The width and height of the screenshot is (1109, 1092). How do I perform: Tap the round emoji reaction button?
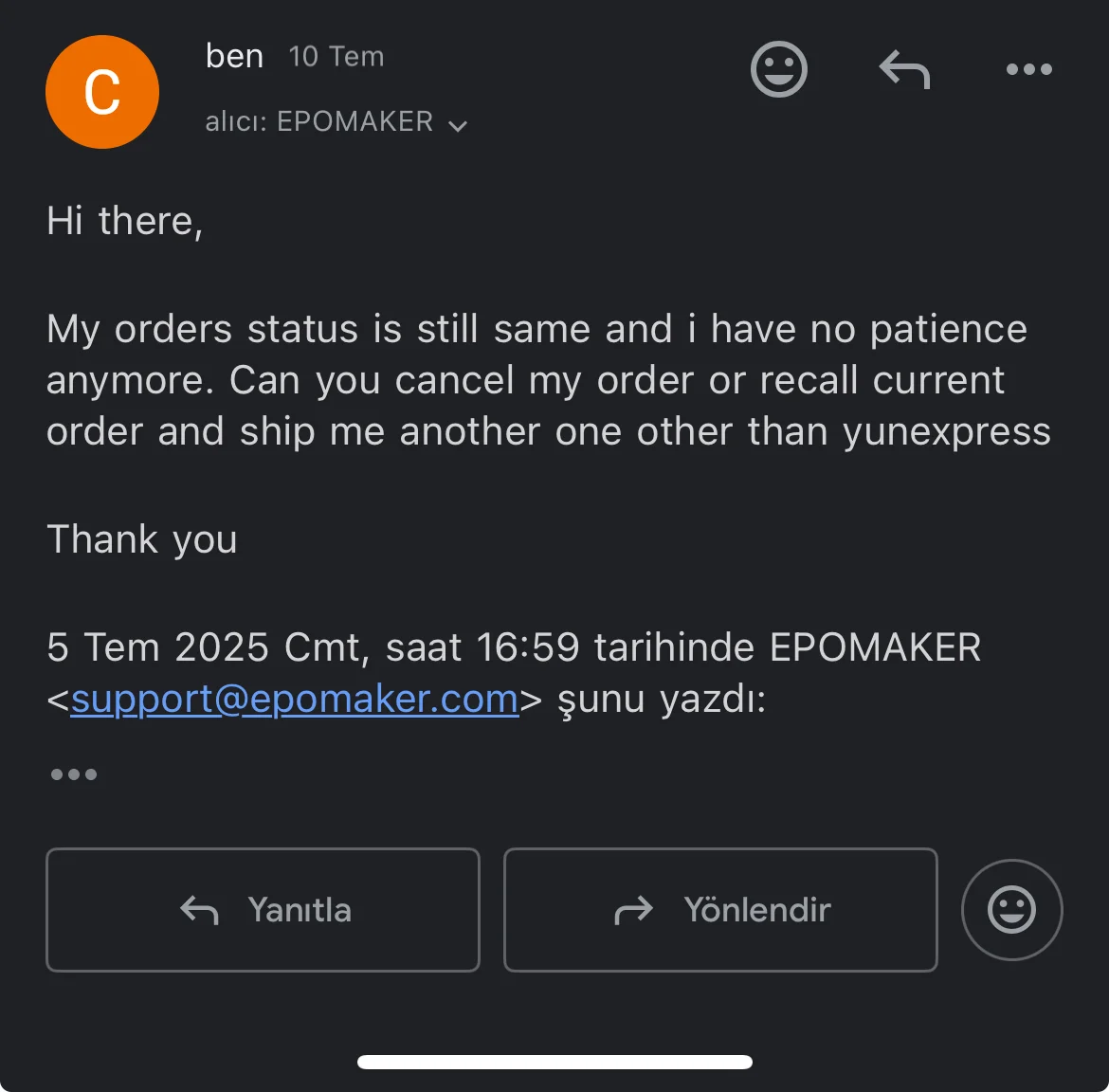(x=1011, y=910)
